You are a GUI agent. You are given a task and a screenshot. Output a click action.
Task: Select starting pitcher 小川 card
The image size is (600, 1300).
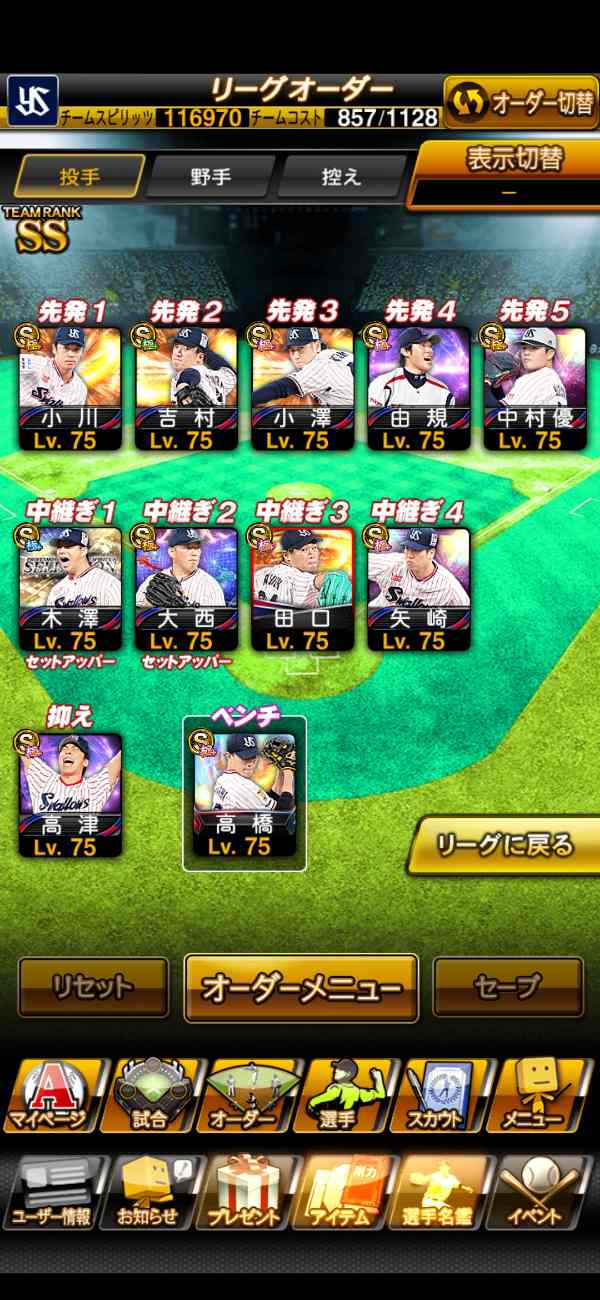[x=70, y=389]
